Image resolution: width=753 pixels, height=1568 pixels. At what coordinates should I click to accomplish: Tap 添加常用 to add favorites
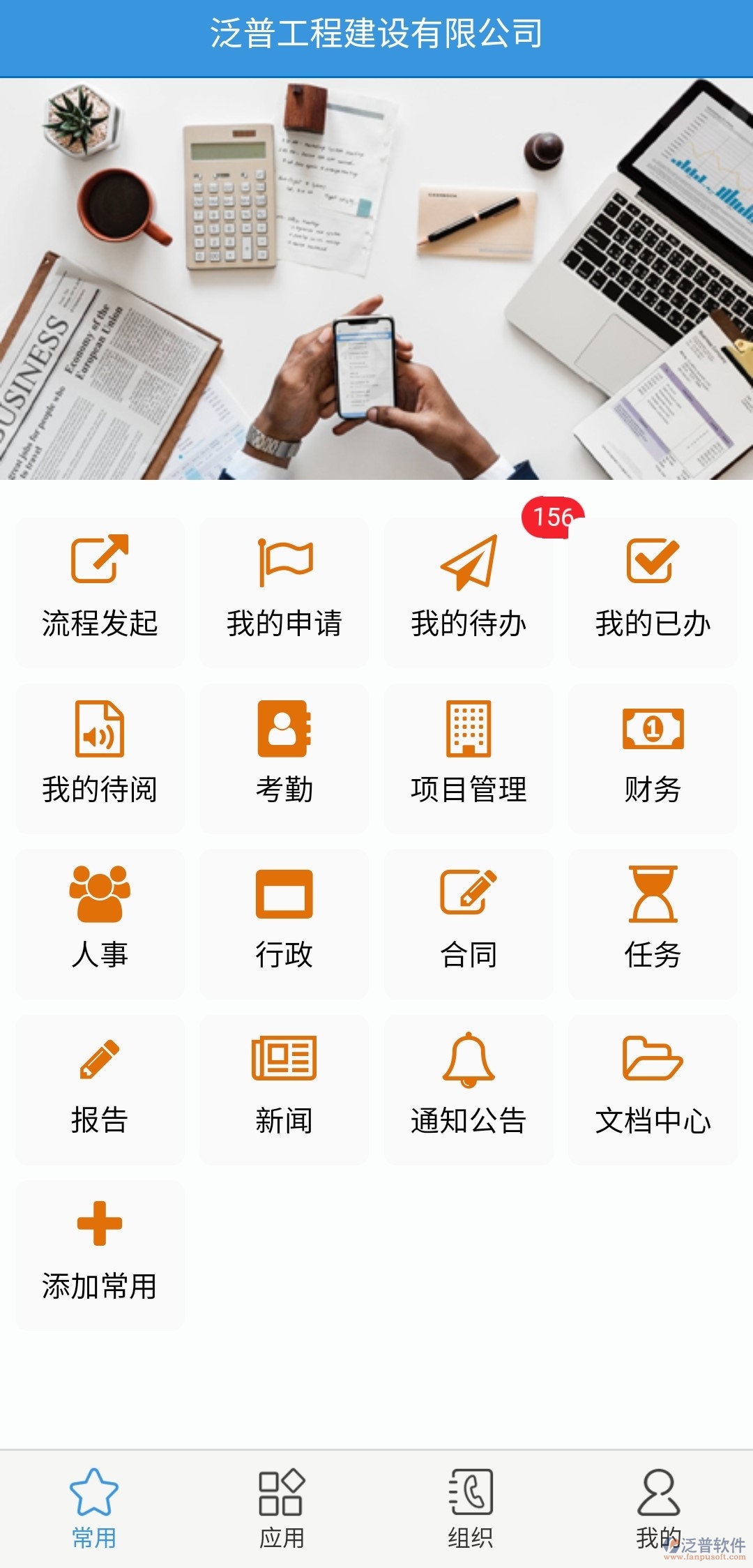[x=99, y=1256]
